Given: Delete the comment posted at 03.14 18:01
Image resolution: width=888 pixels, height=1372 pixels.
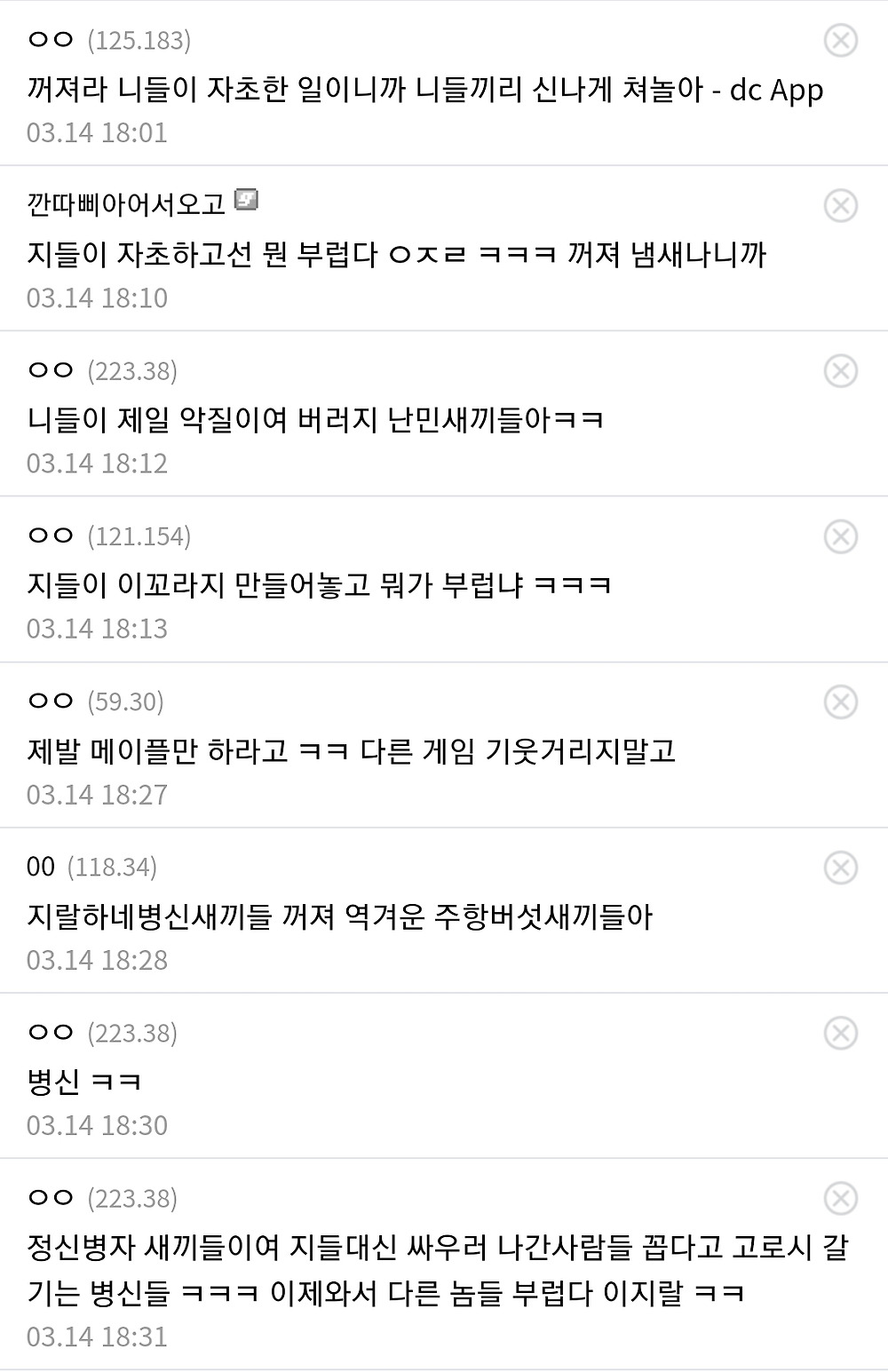Looking at the screenshot, I should [840, 40].
